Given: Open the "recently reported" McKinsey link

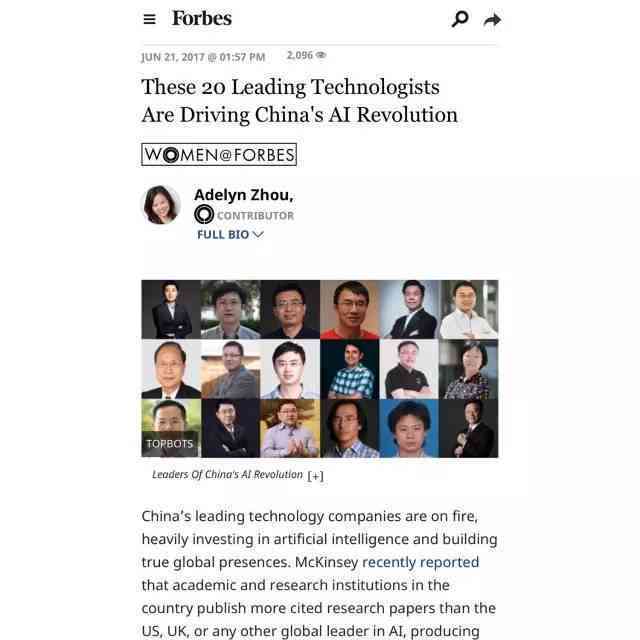Looking at the screenshot, I should pyautogui.click(x=420, y=562).
